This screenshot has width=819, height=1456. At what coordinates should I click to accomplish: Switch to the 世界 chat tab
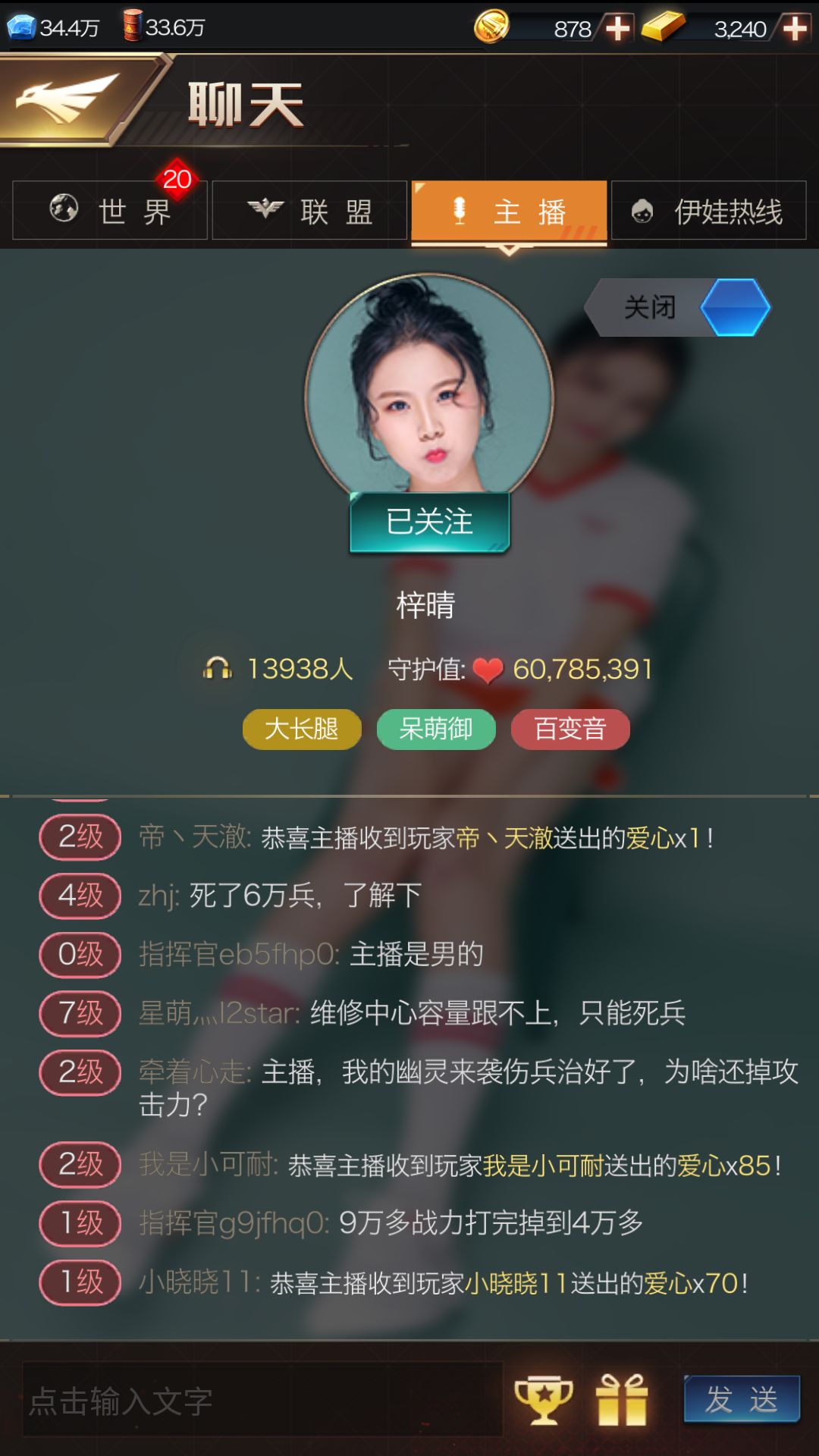(x=110, y=210)
